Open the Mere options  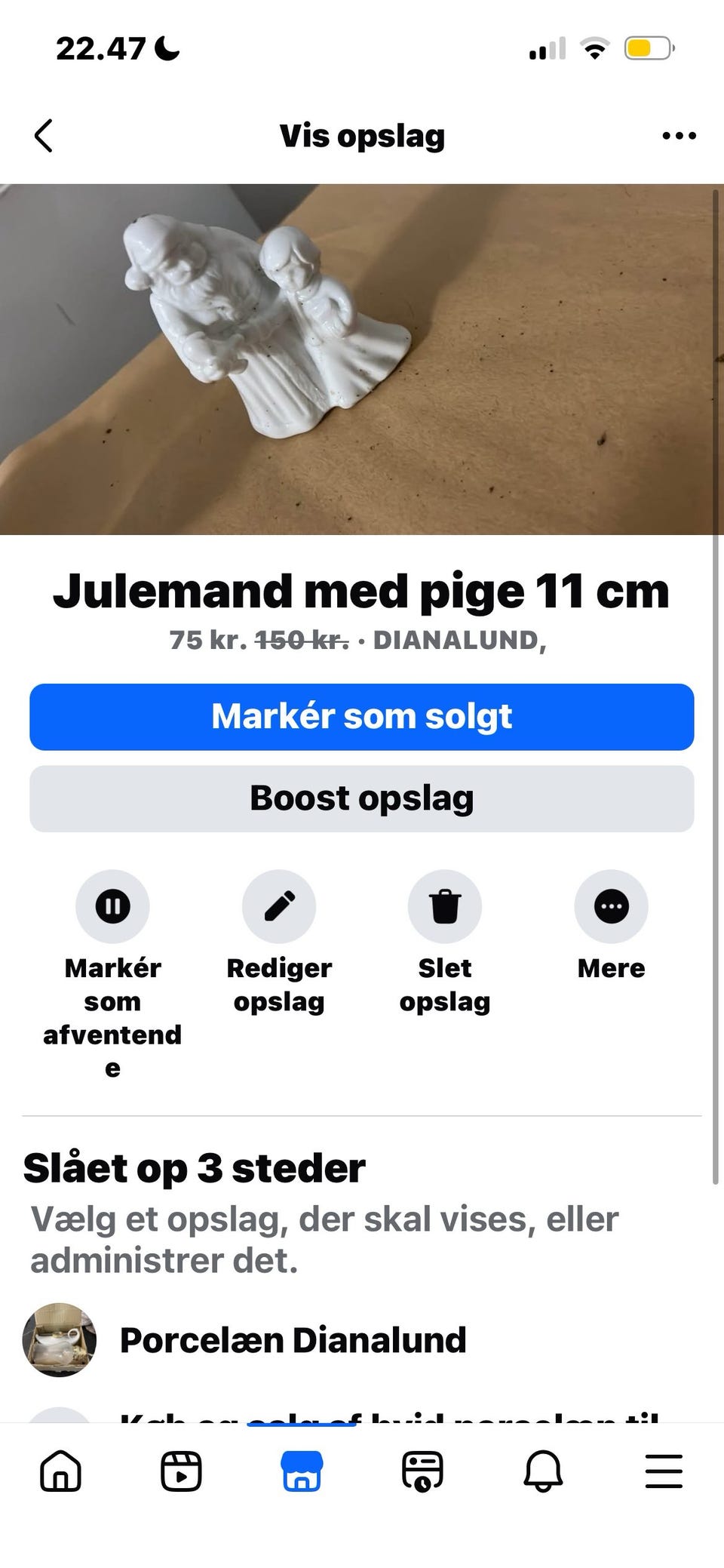point(611,906)
